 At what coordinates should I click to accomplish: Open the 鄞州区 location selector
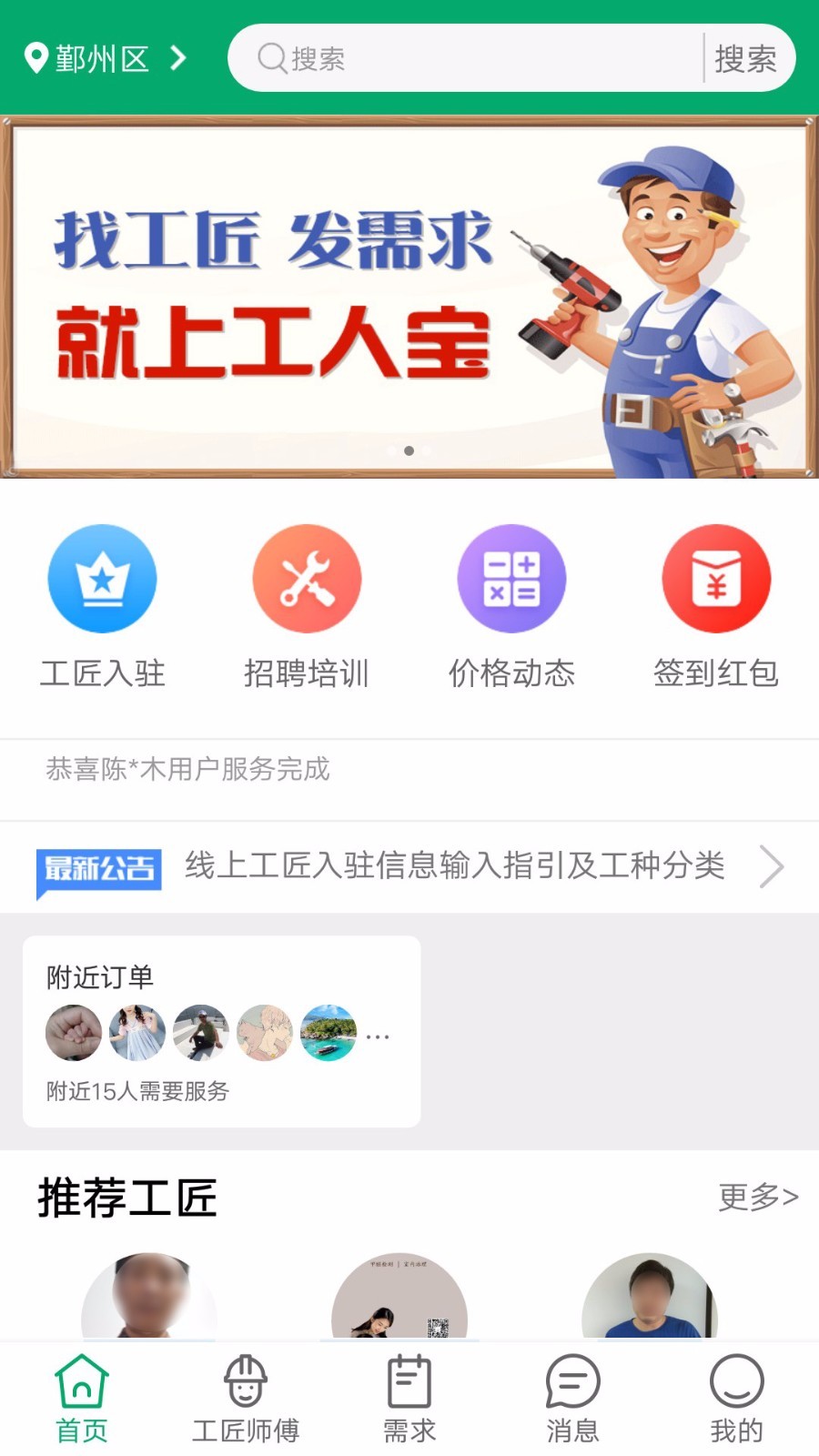coord(105,59)
